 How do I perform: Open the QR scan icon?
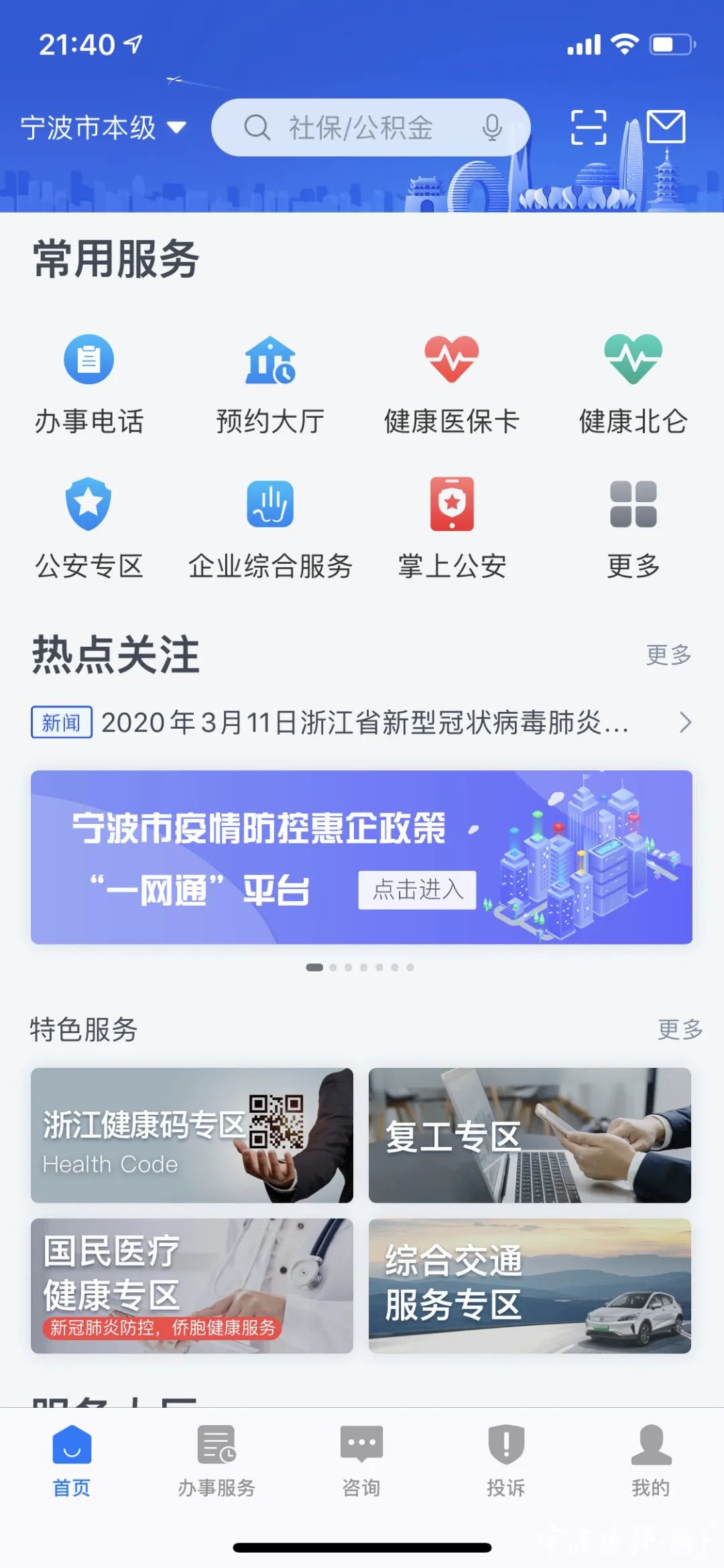coord(588,127)
